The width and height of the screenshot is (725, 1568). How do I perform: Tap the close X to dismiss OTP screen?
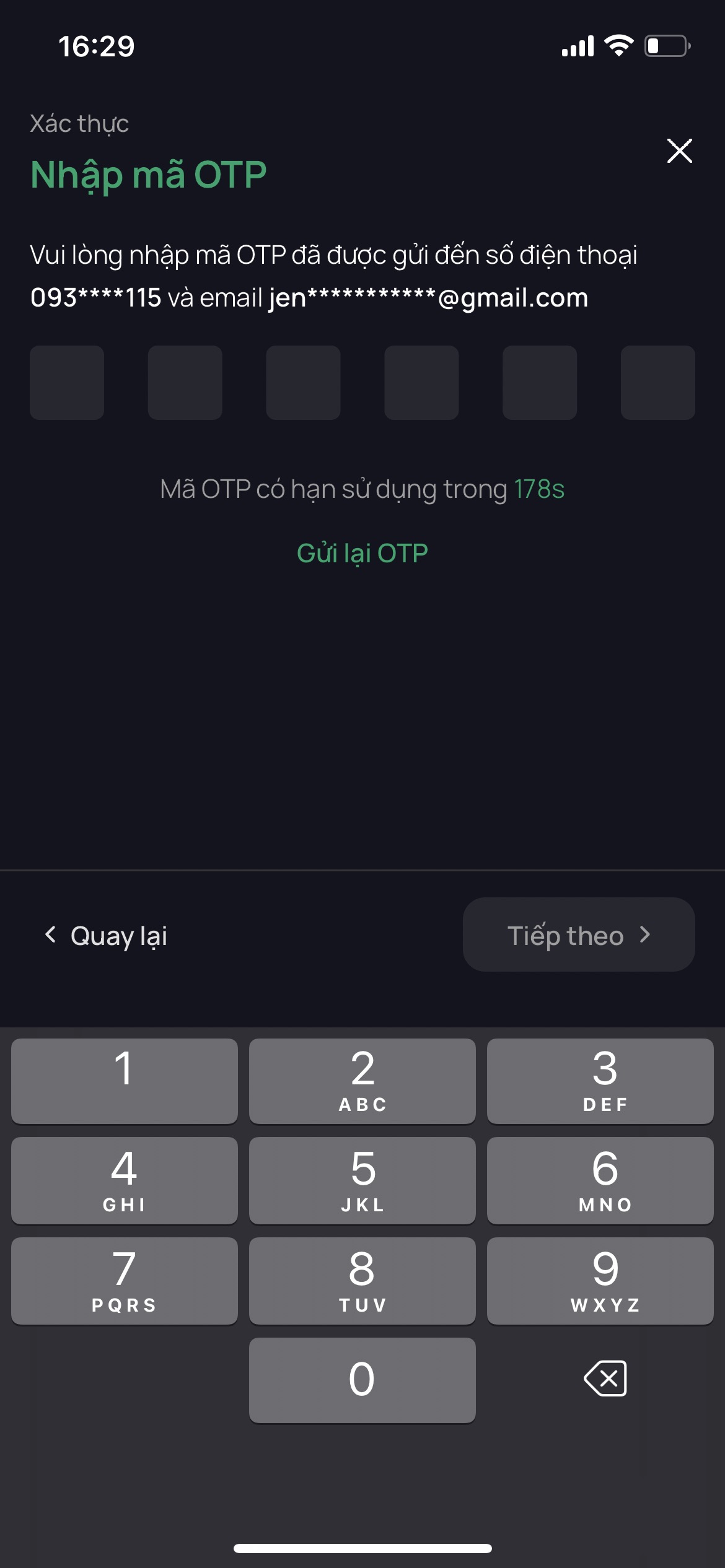tap(680, 150)
